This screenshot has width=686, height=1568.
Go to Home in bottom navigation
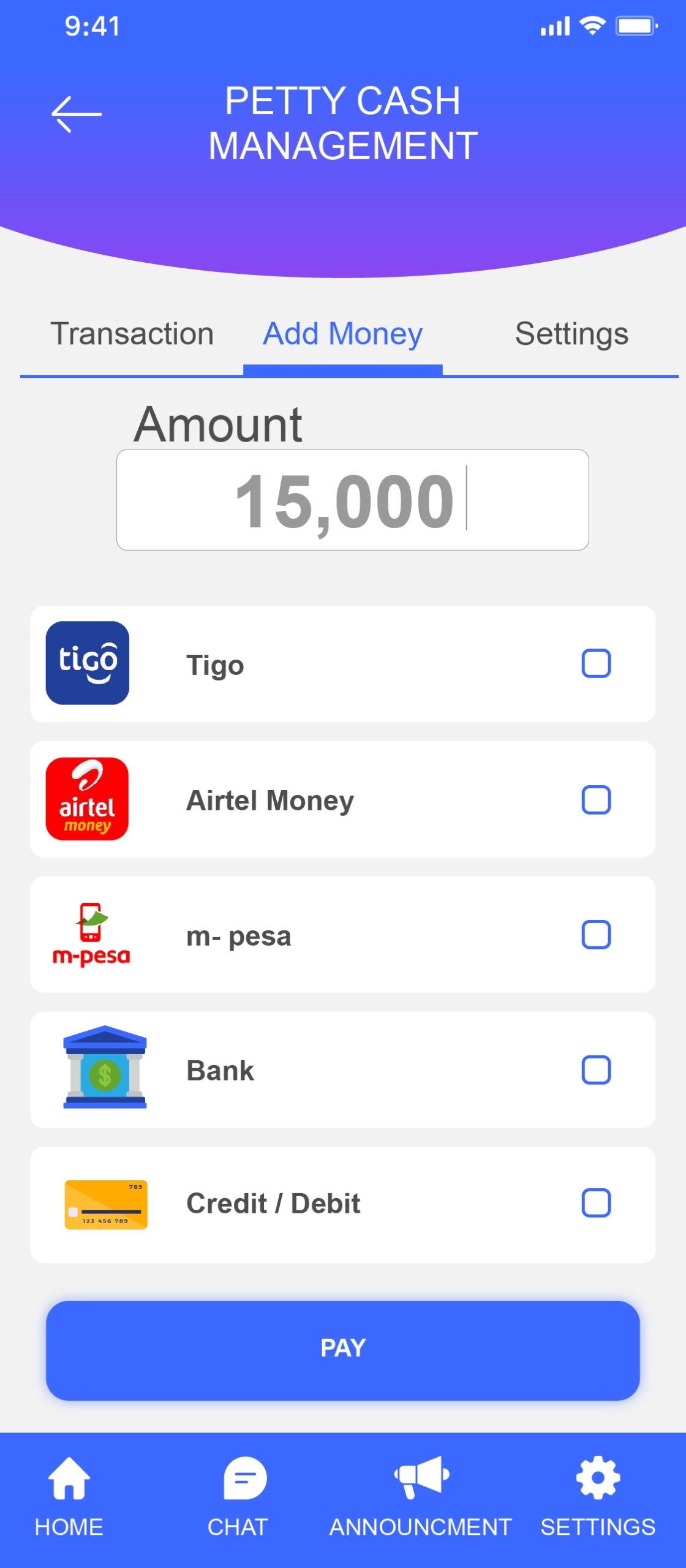(x=69, y=1496)
